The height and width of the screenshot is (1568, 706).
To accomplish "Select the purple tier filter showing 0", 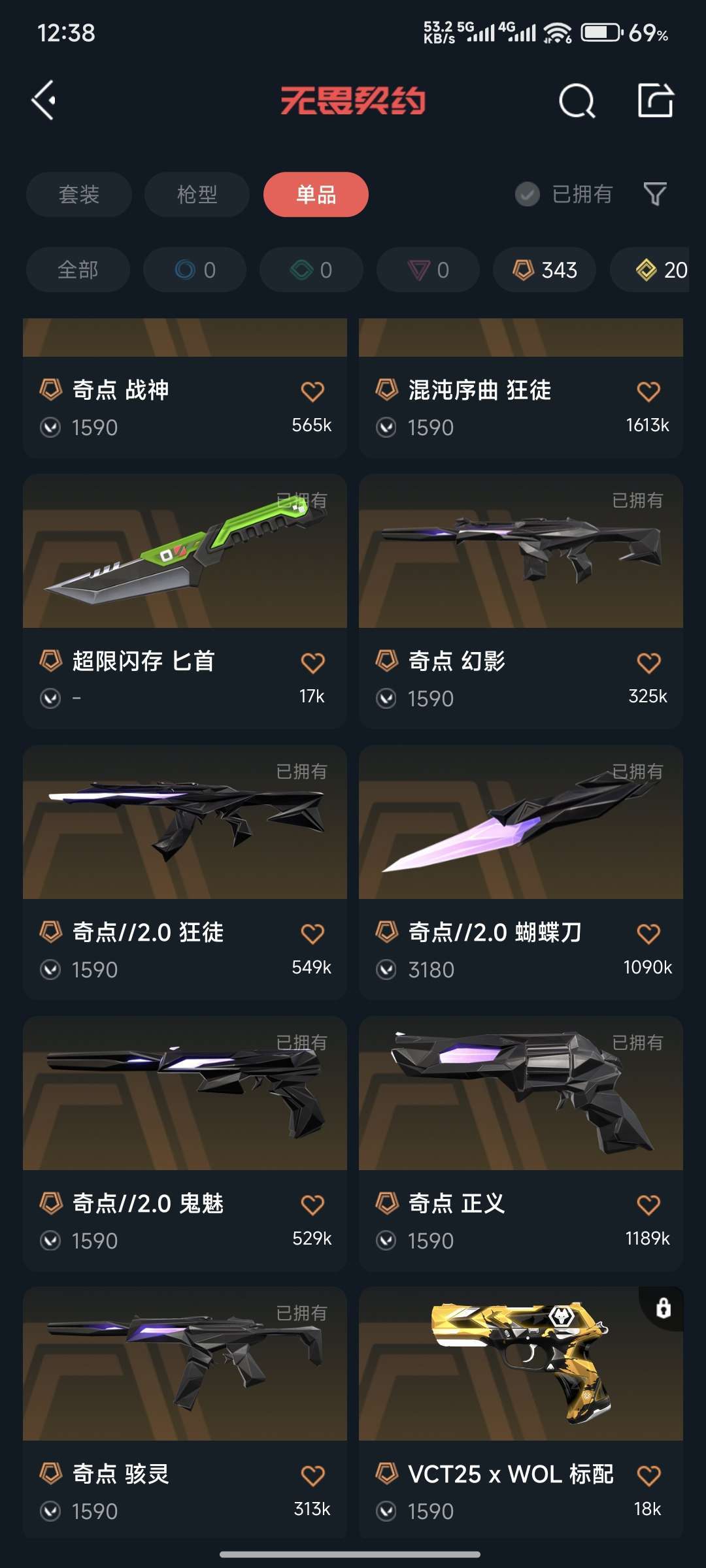I will 428,270.
